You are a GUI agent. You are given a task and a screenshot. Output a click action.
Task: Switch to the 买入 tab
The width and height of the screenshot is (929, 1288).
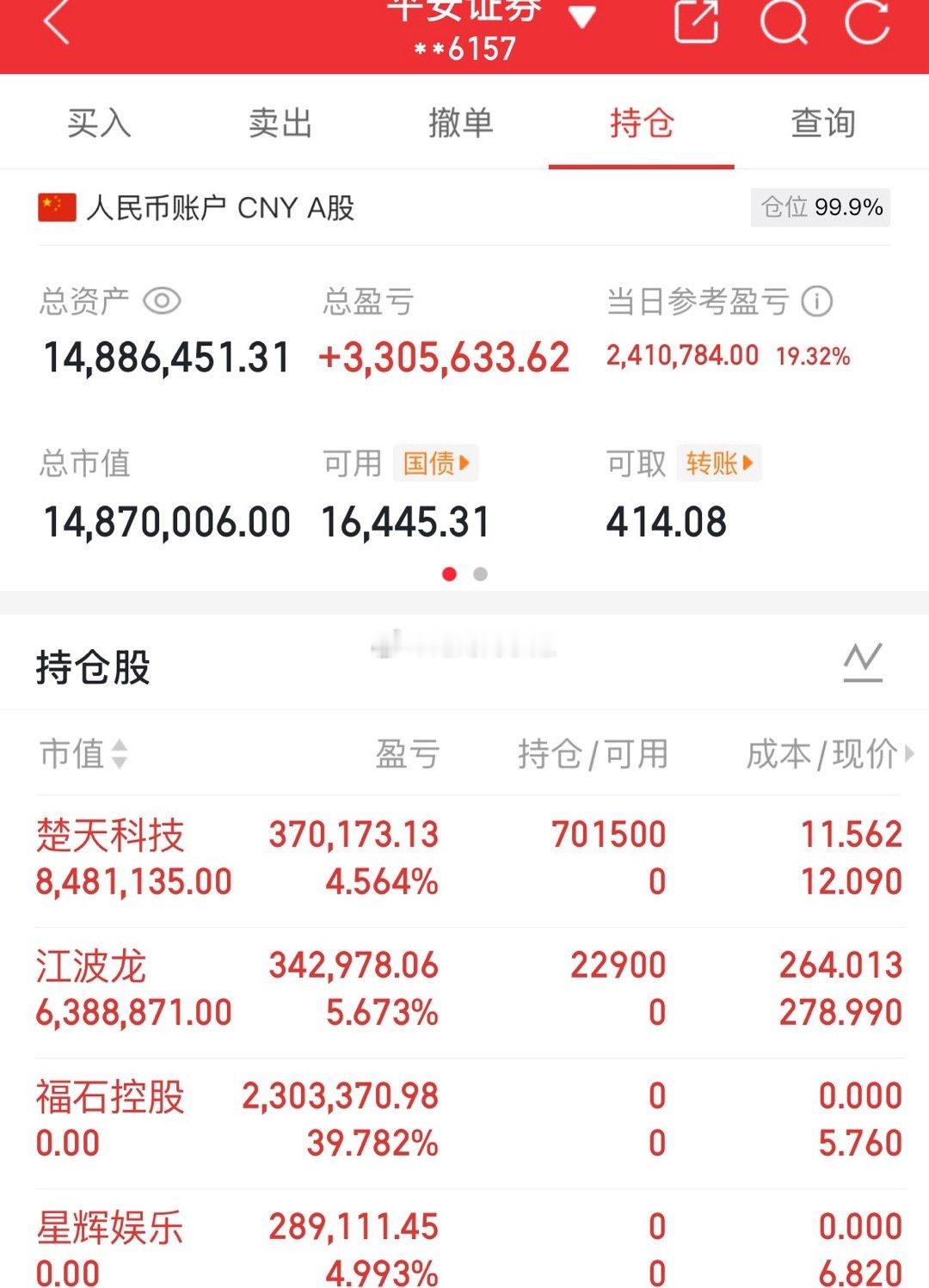97,122
